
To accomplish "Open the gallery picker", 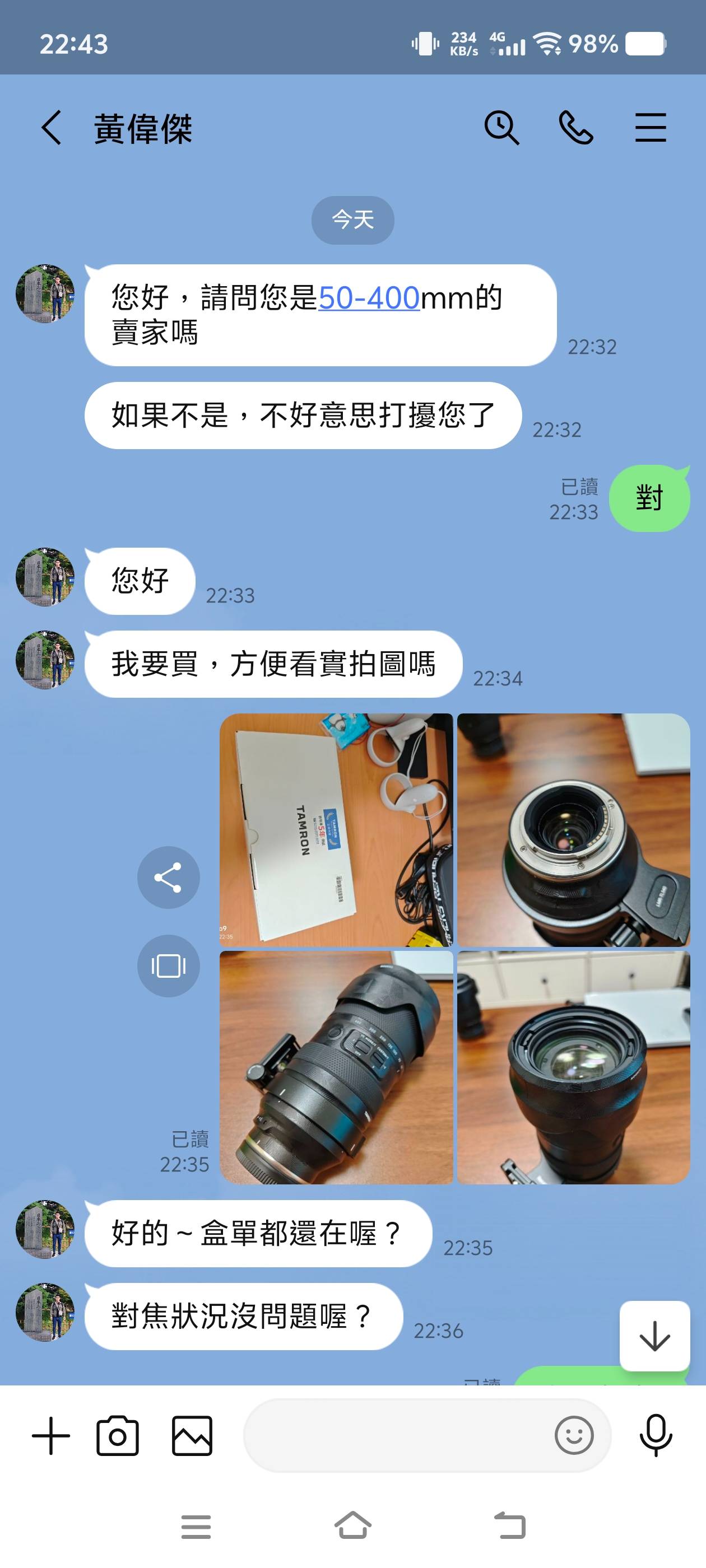I will [x=192, y=1435].
